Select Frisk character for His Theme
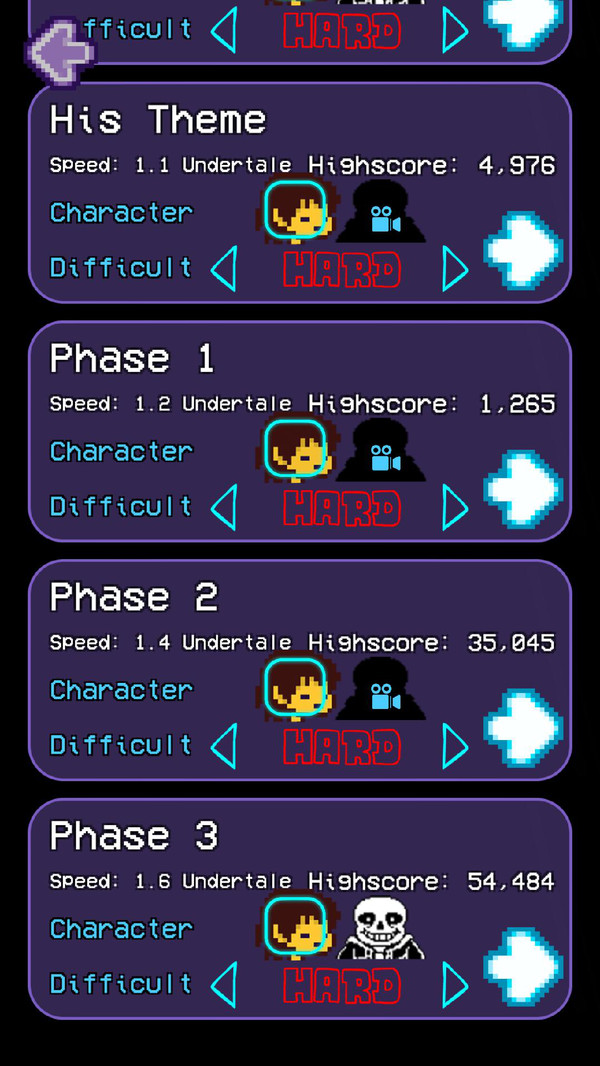This screenshot has height=1066, width=600. [x=296, y=209]
